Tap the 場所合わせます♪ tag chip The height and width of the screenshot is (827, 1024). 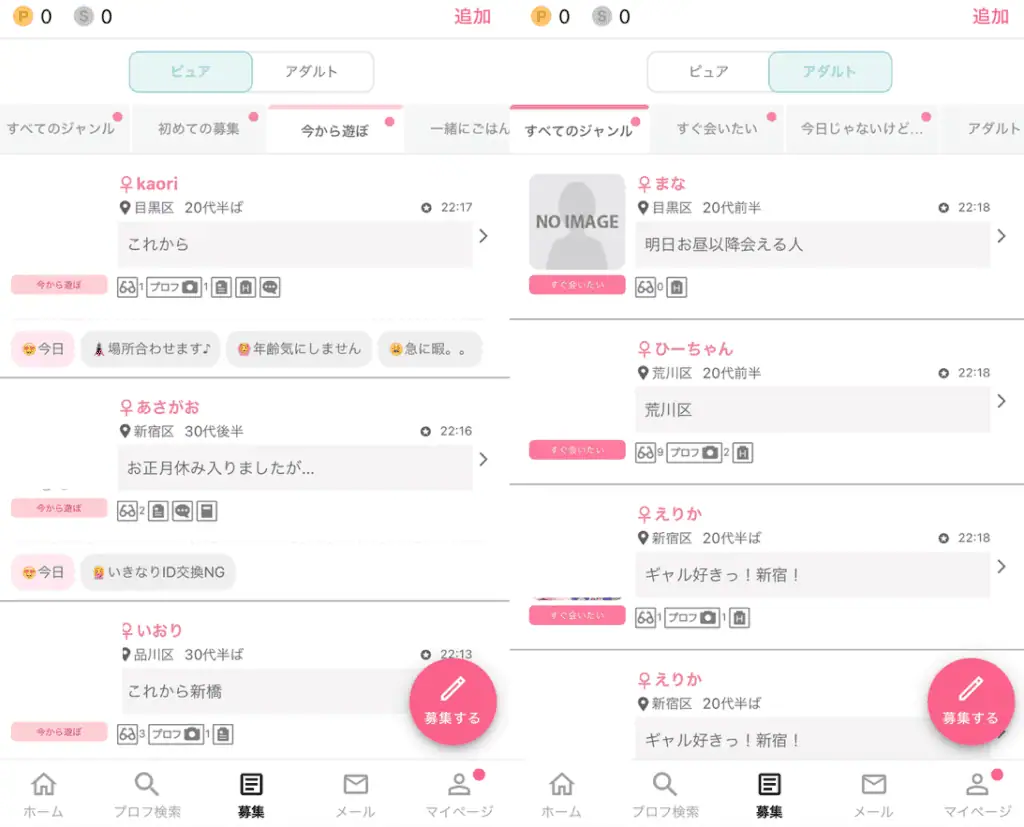[x=153, y=349]
